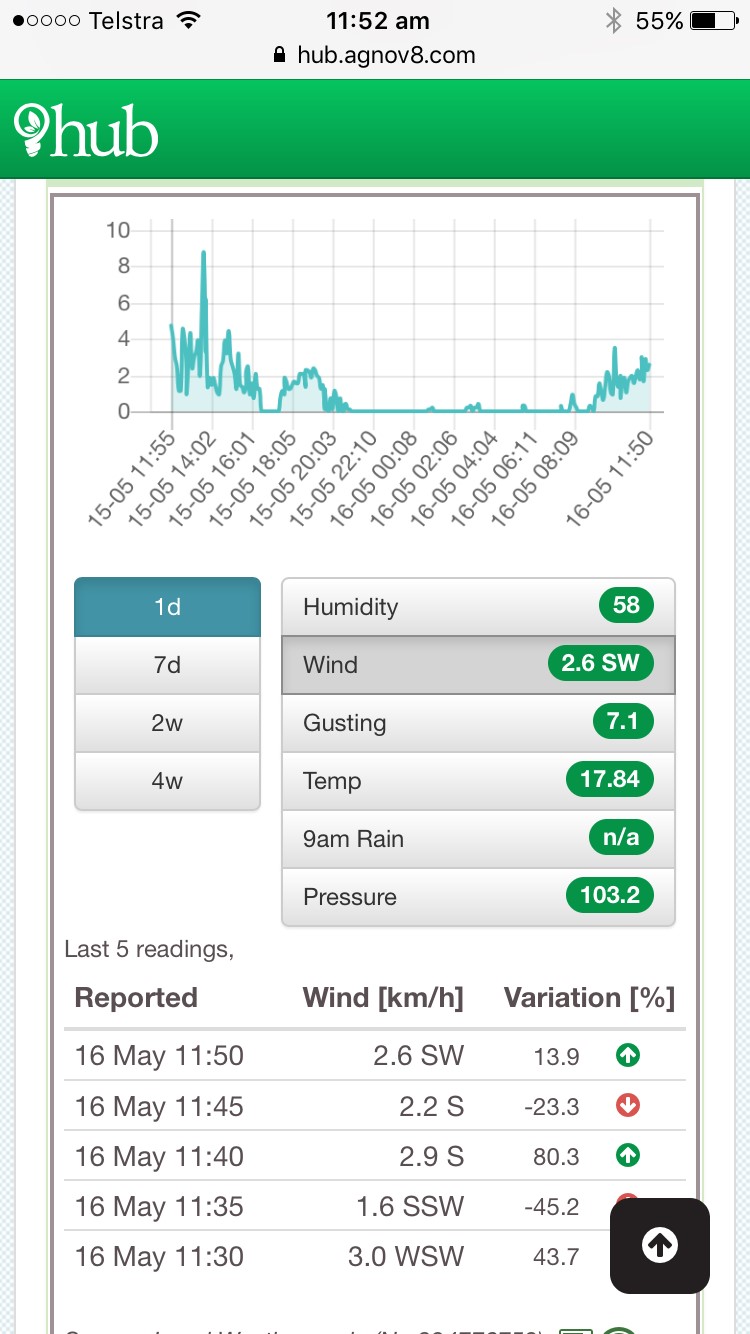Viewport: 750px width, 1334px height.
Task: Tap the hub.agnov8.com address bar
Action: [375, 55]
